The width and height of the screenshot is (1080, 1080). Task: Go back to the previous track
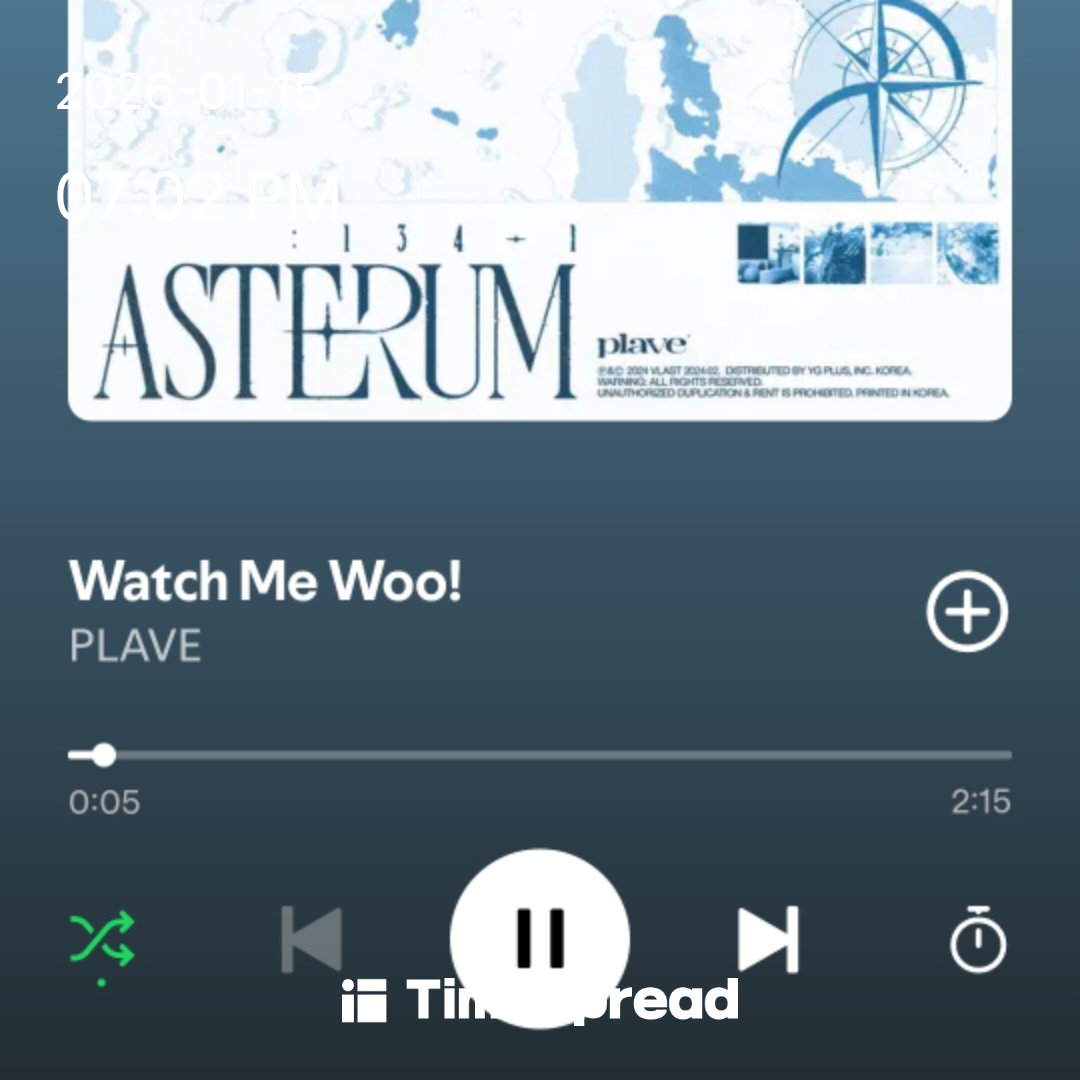pos(311,939)
